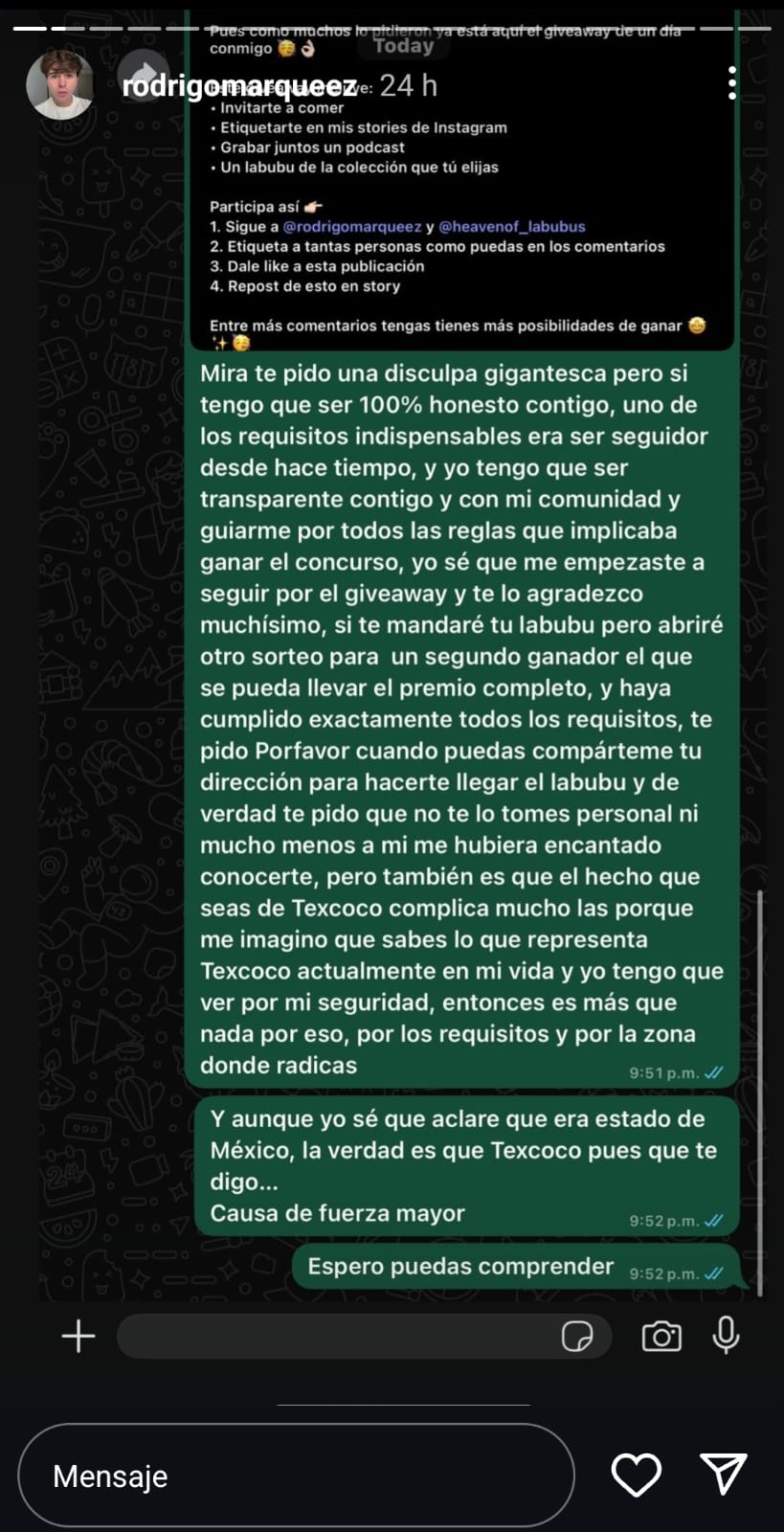Like this story with the heart
This screenshot has width=784, height=1532.
click(x=637, y=1475)
